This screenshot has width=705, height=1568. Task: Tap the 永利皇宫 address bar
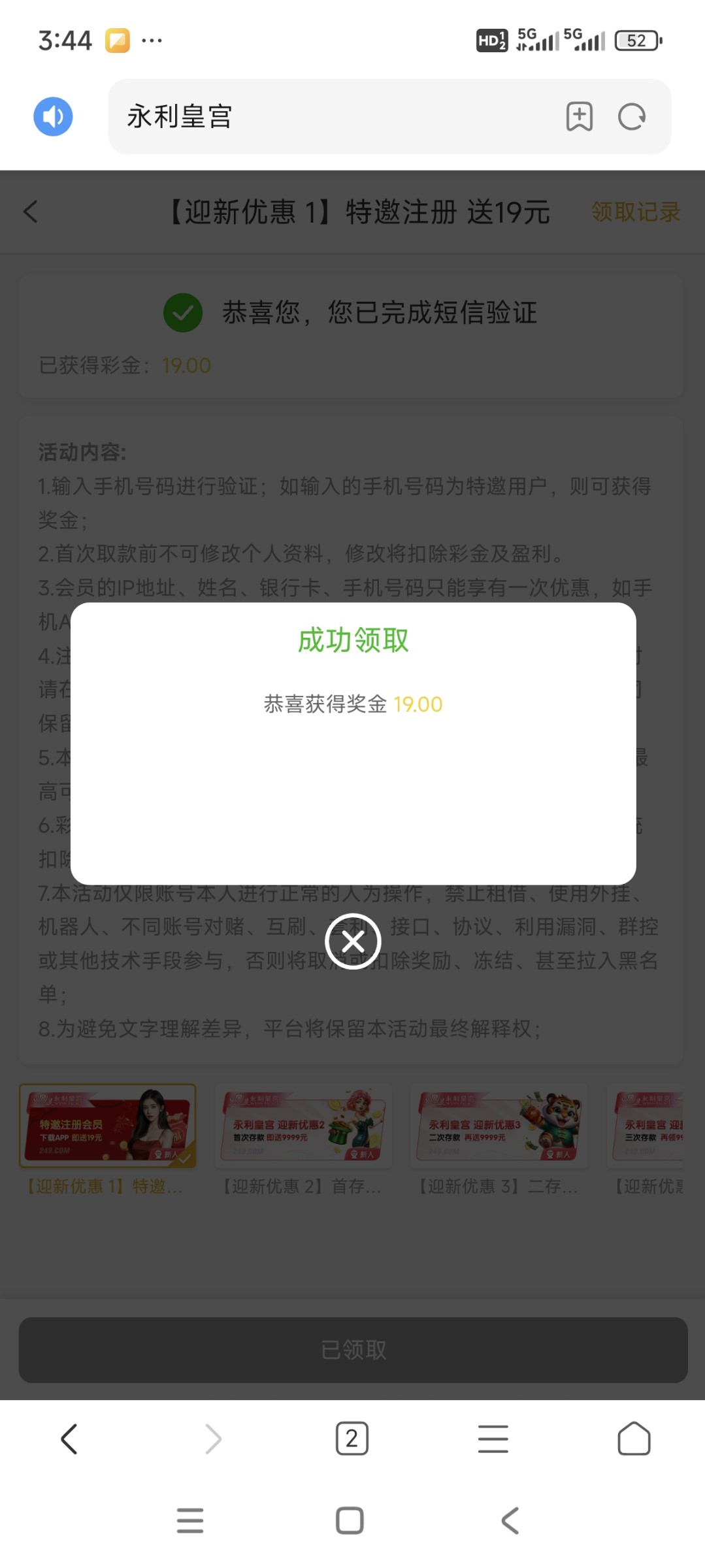coord(327,117)
